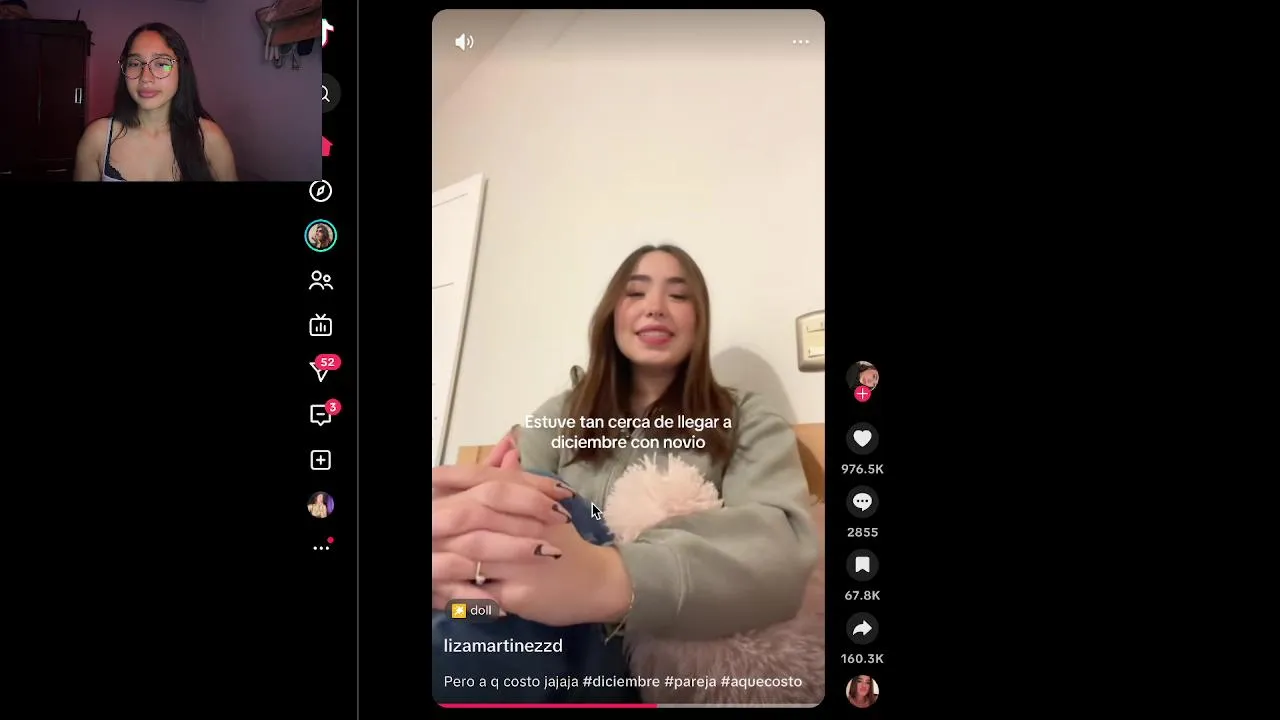Screen dimensions: 1280x720
Task: Open the activity inbox with 52 notifications
Action: tap(320, 371)
